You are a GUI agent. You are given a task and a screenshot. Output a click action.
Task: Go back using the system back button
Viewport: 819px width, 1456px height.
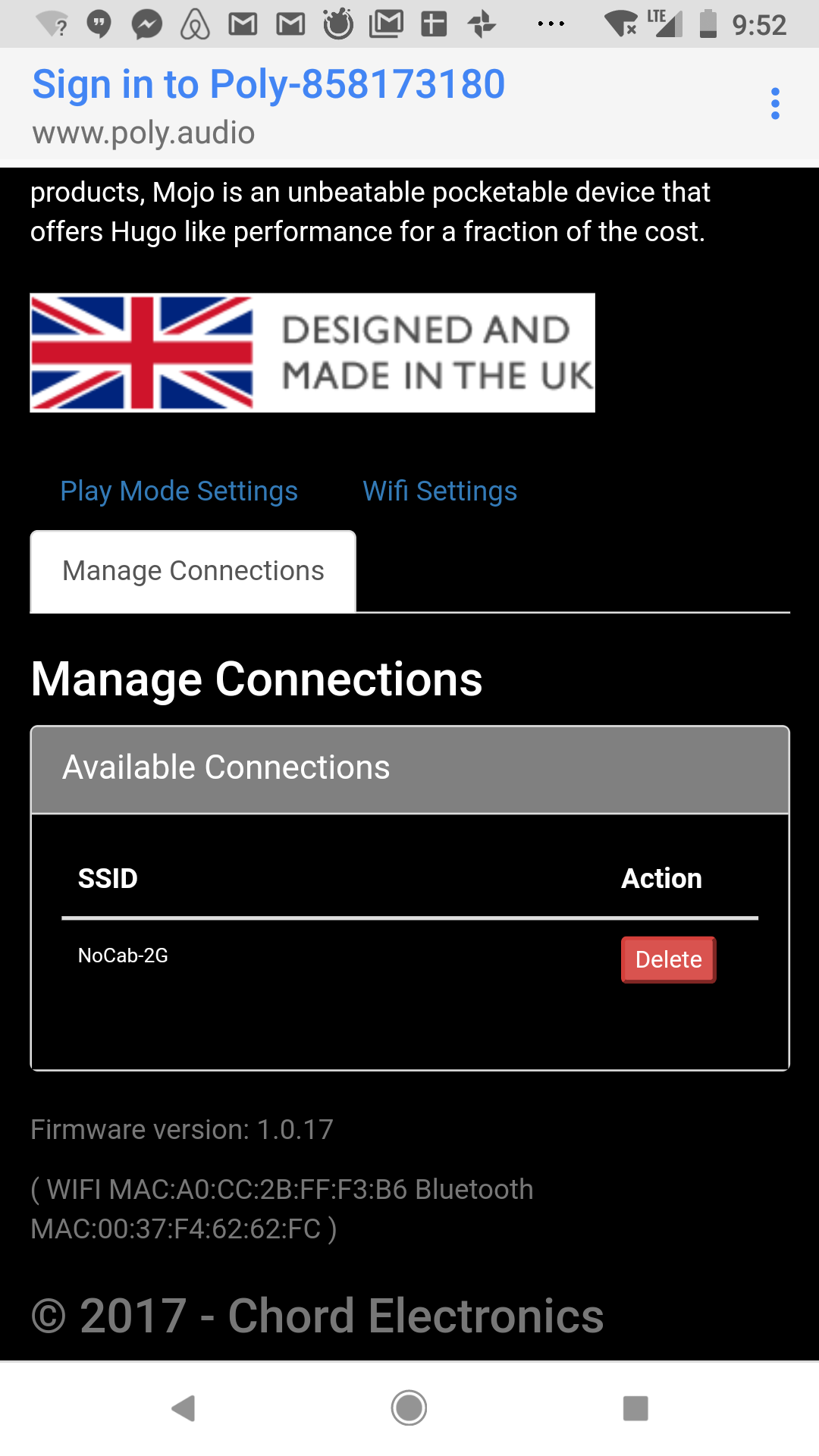click(x=184, y=1408)
